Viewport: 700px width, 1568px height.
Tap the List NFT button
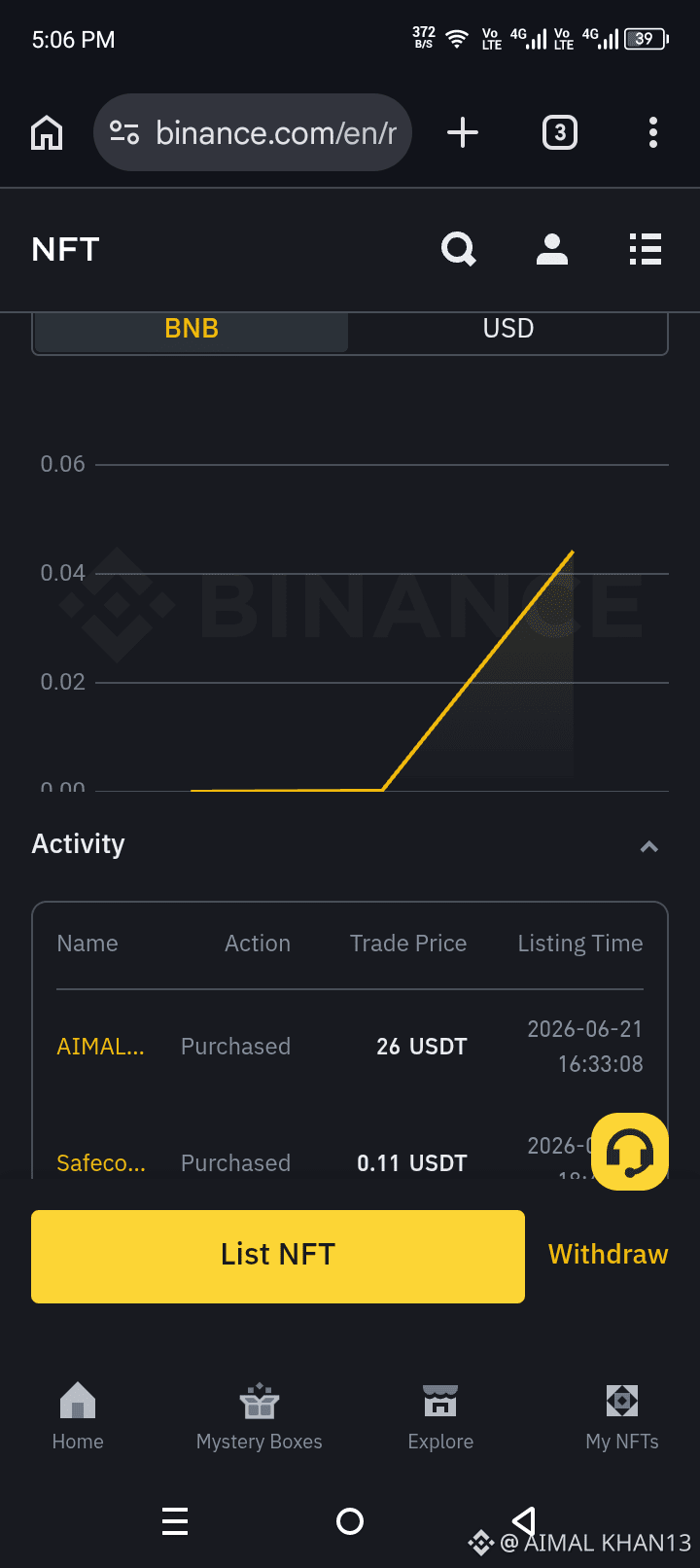(278, 1256)
